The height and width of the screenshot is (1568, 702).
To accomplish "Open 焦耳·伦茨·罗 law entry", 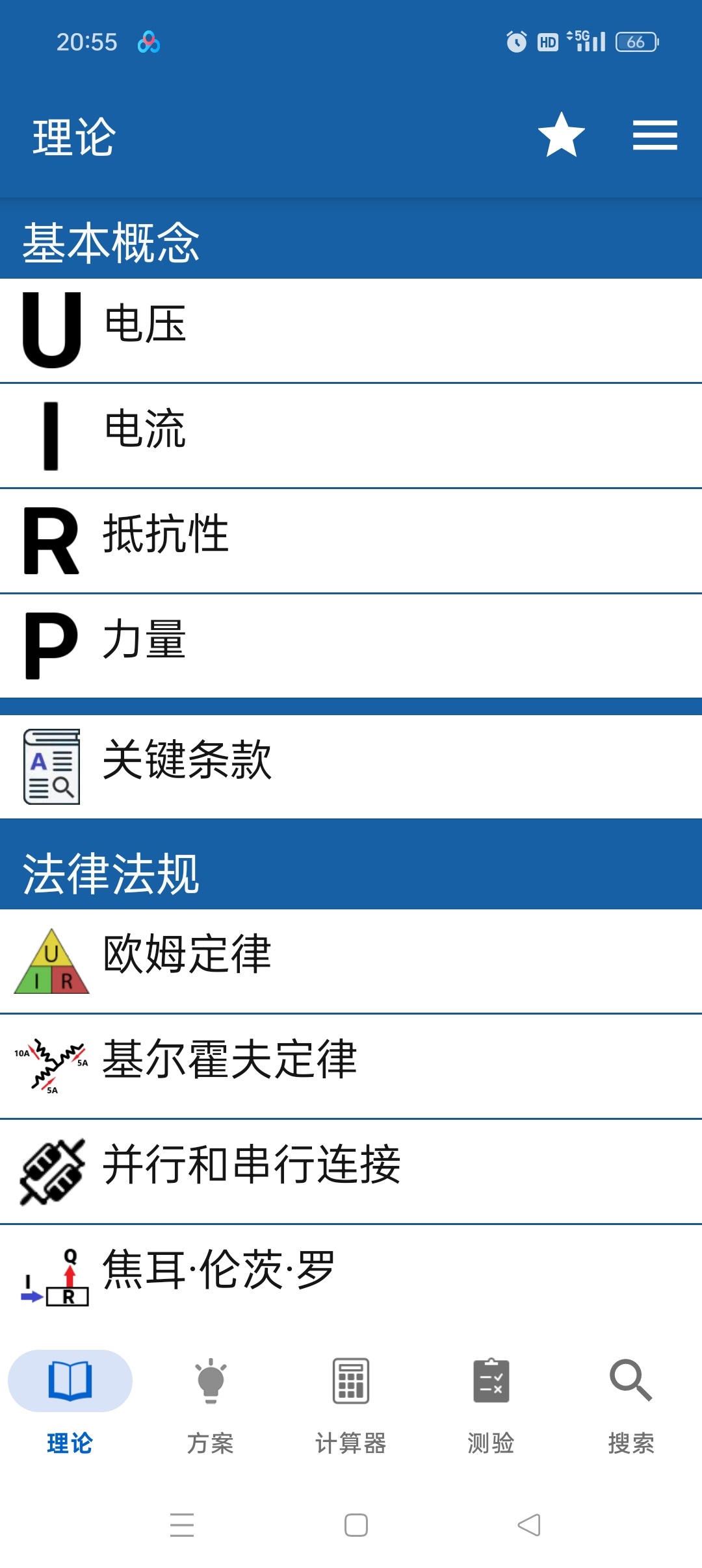I will (351, 1276).
